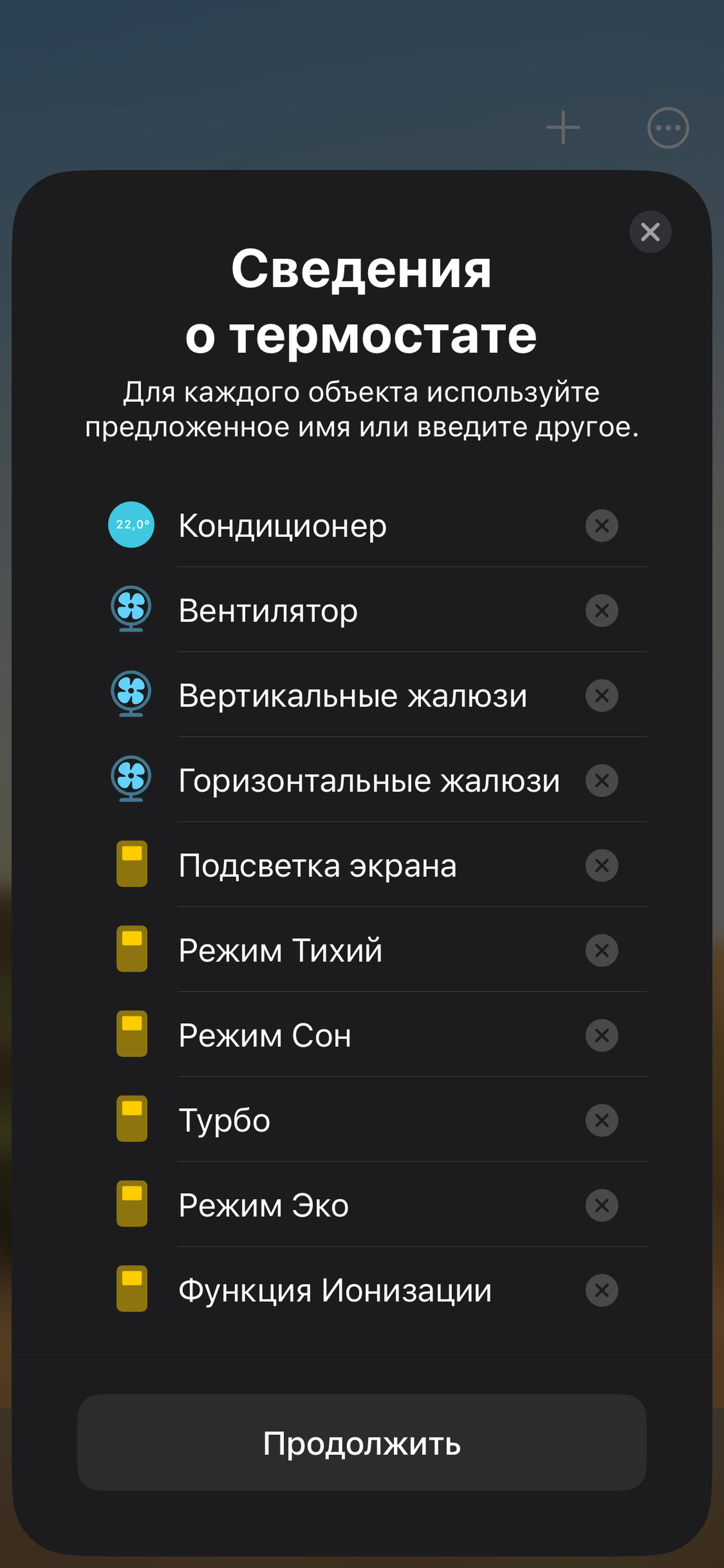Screen dimensions: 724x1568
Task: Clear the Вертикальные жалюзи name
Action: (602, 696)
